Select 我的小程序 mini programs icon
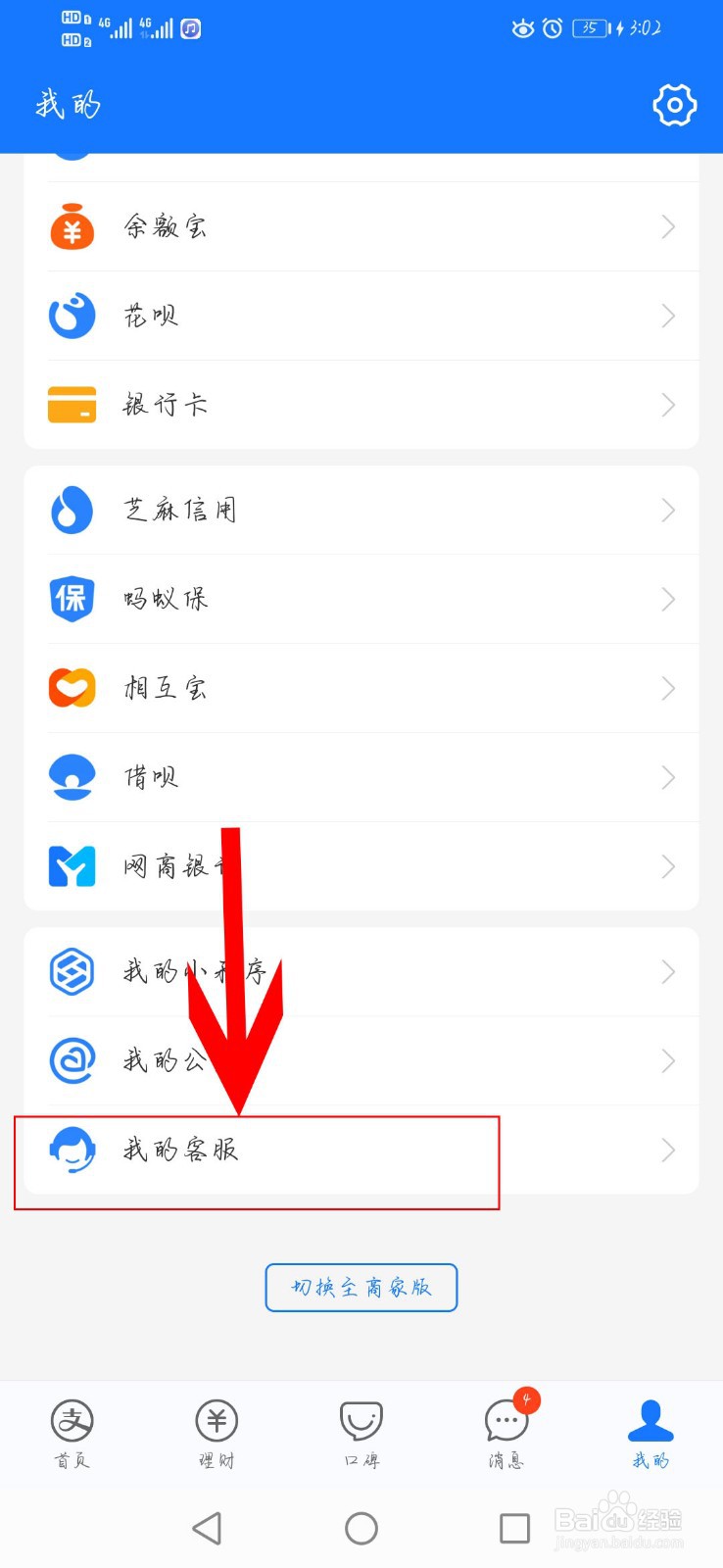723x1568 pixels. [72, 971]
